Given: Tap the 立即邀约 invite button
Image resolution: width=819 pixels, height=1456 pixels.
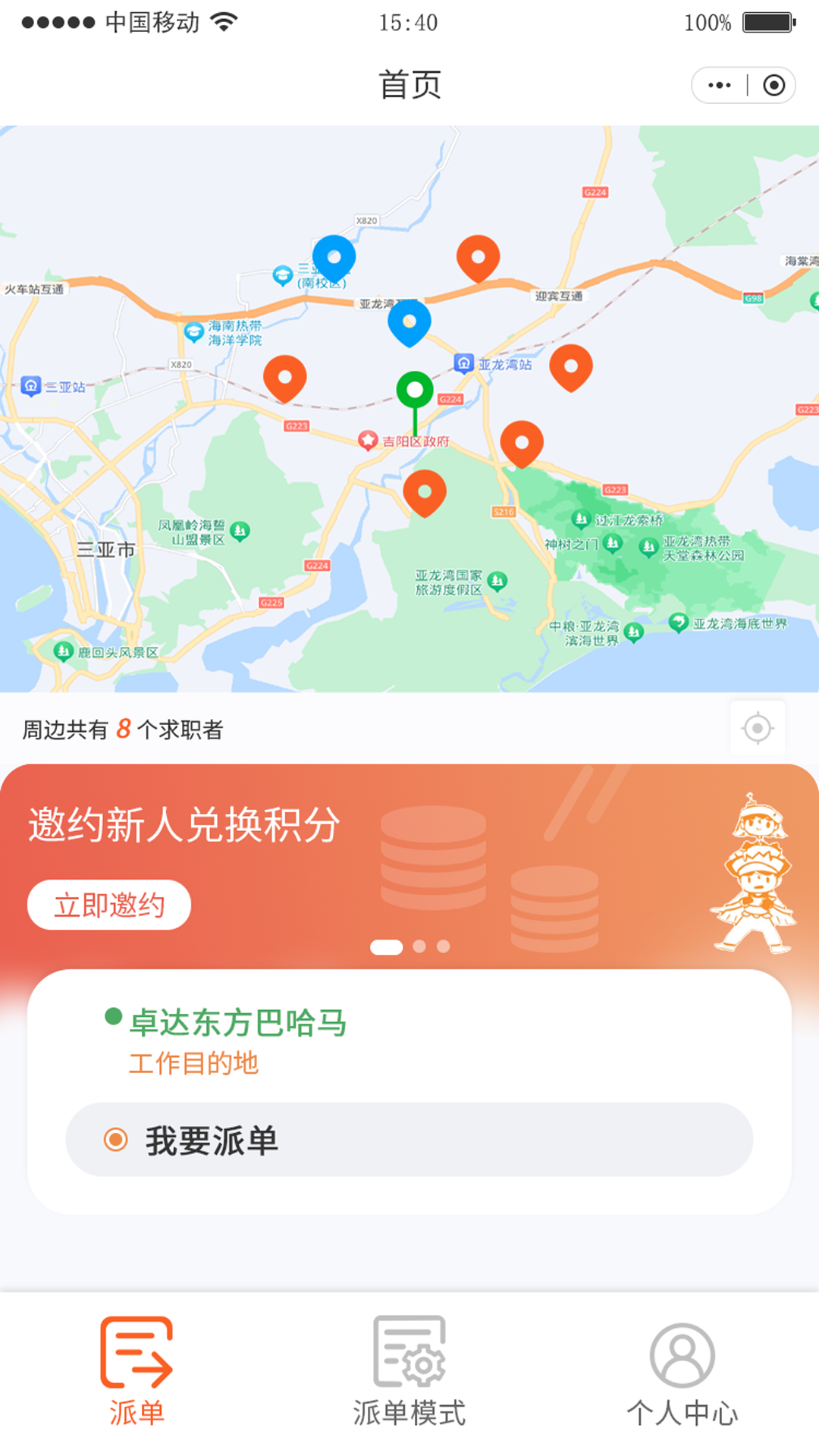Looking at the screenshot, I should tap(108, 903).
